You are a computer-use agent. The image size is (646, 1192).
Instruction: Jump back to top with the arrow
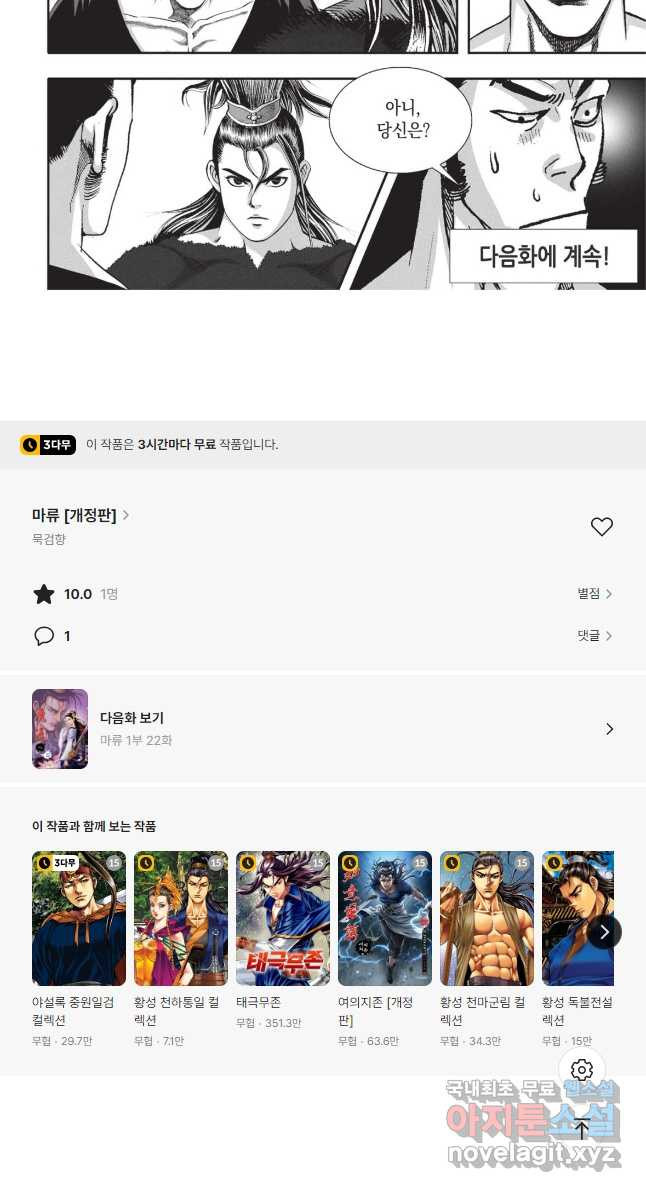click(582, 1130)
